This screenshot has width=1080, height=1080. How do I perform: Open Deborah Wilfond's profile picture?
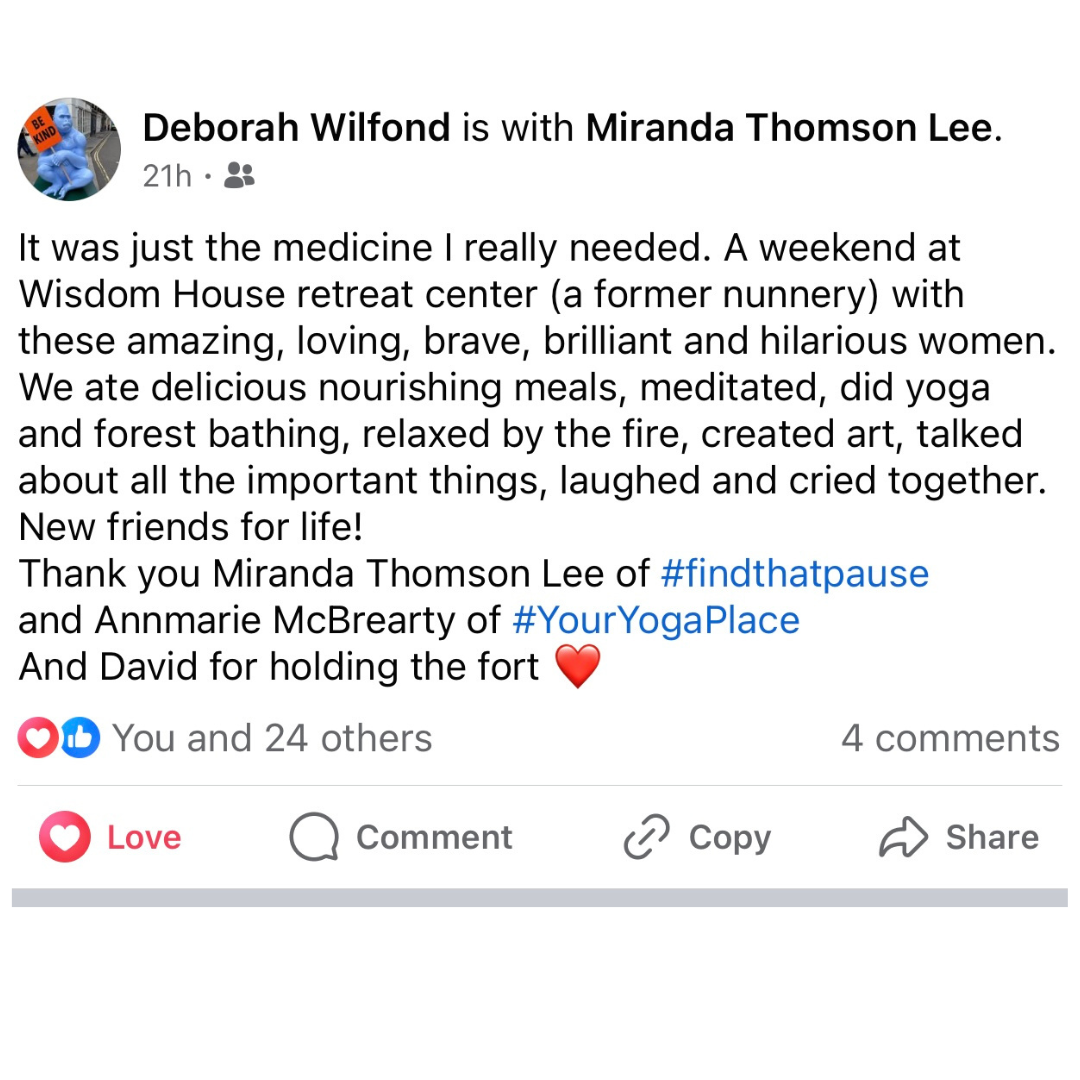point(69,149)
